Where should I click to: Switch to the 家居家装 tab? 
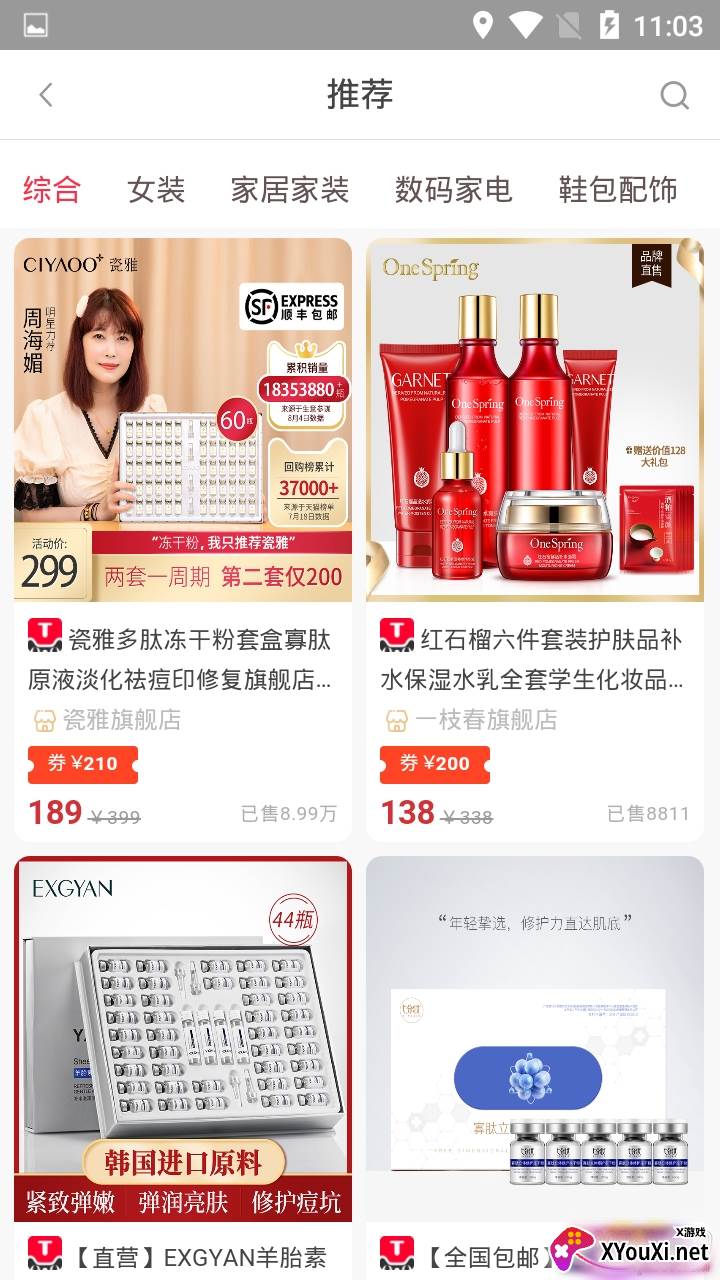[x=290, y=189]
